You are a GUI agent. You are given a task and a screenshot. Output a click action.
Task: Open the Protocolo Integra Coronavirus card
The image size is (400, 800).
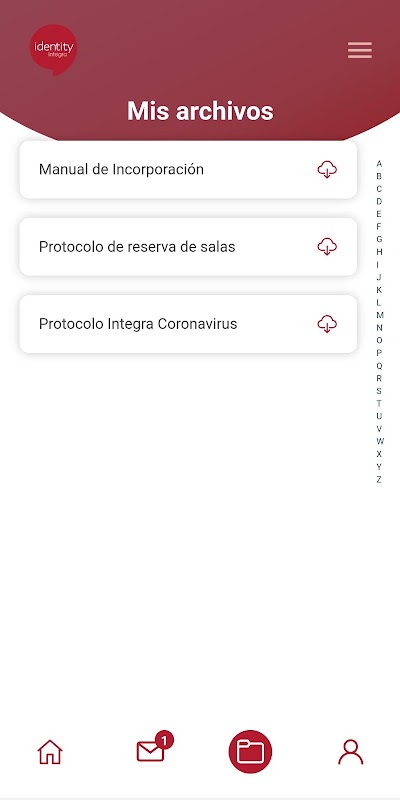pyautogui.click(x=188, y=324)
